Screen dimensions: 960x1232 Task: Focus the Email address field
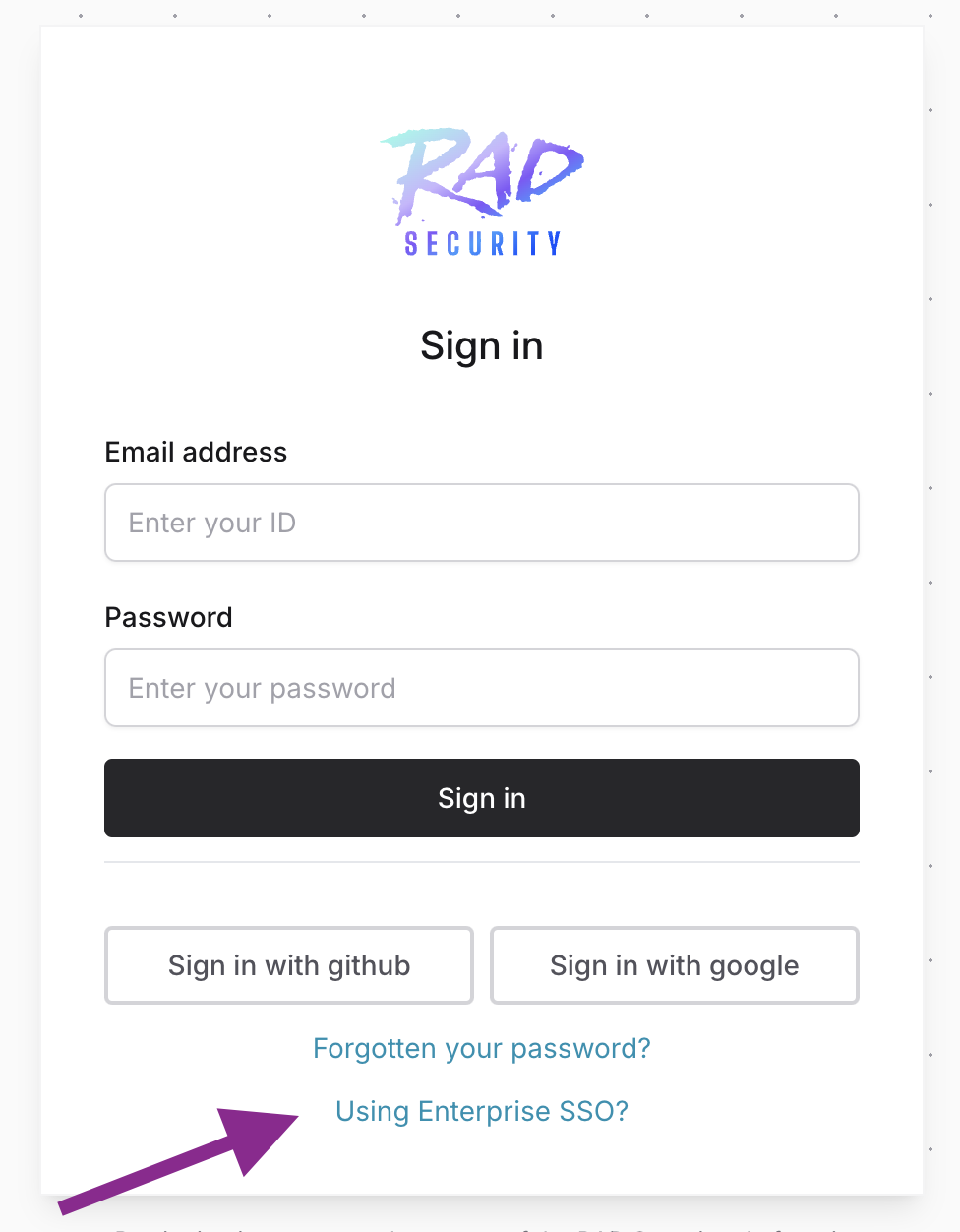481,523
